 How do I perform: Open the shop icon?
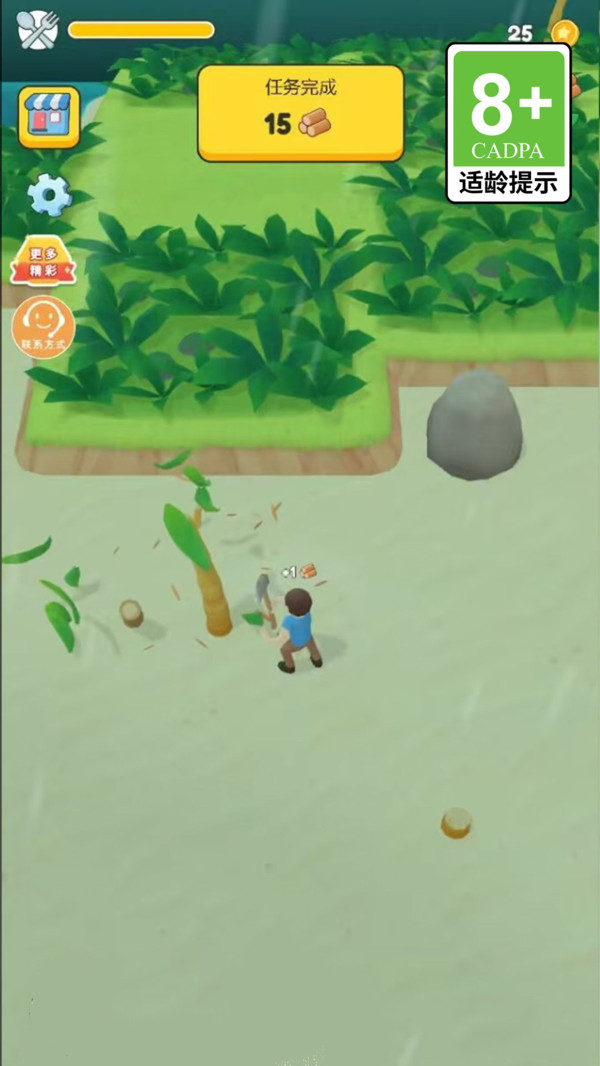[x=48, y=117]
